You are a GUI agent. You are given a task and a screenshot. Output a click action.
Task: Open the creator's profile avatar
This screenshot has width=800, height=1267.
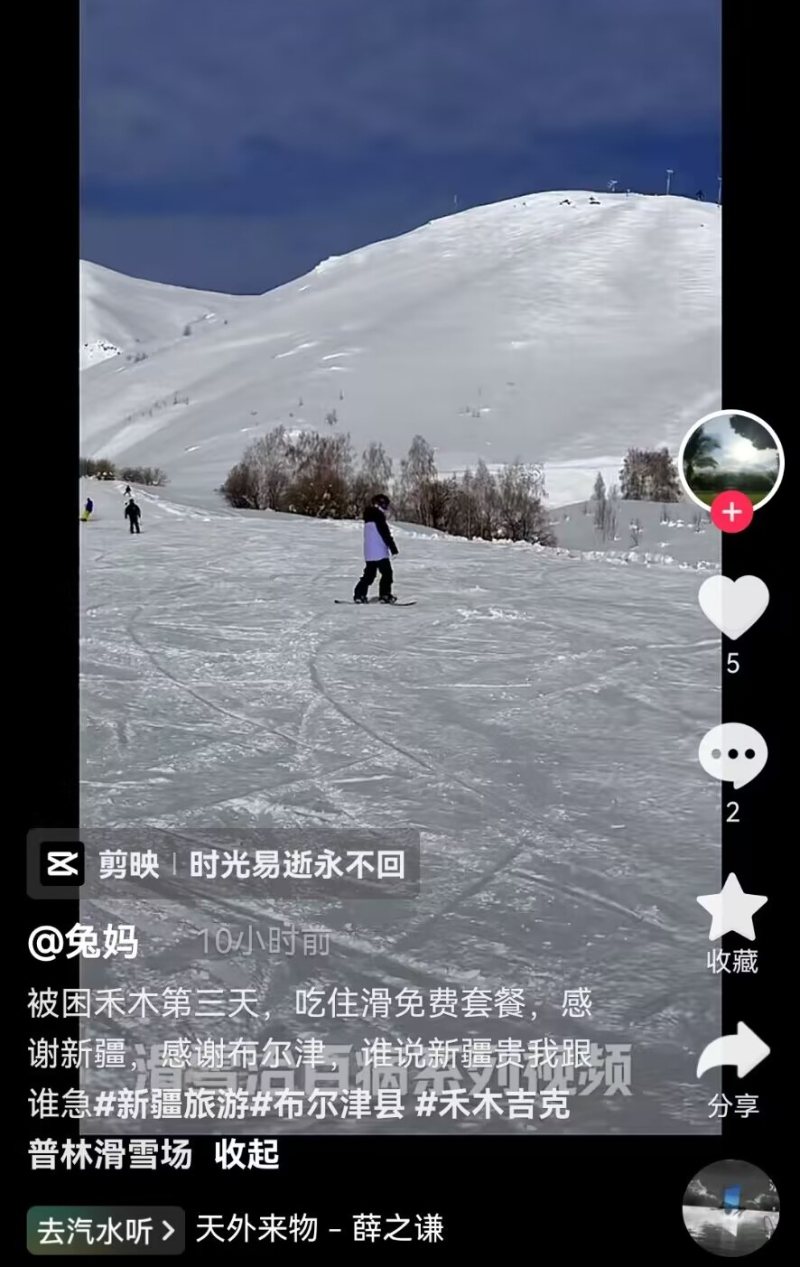click(731, 459)
